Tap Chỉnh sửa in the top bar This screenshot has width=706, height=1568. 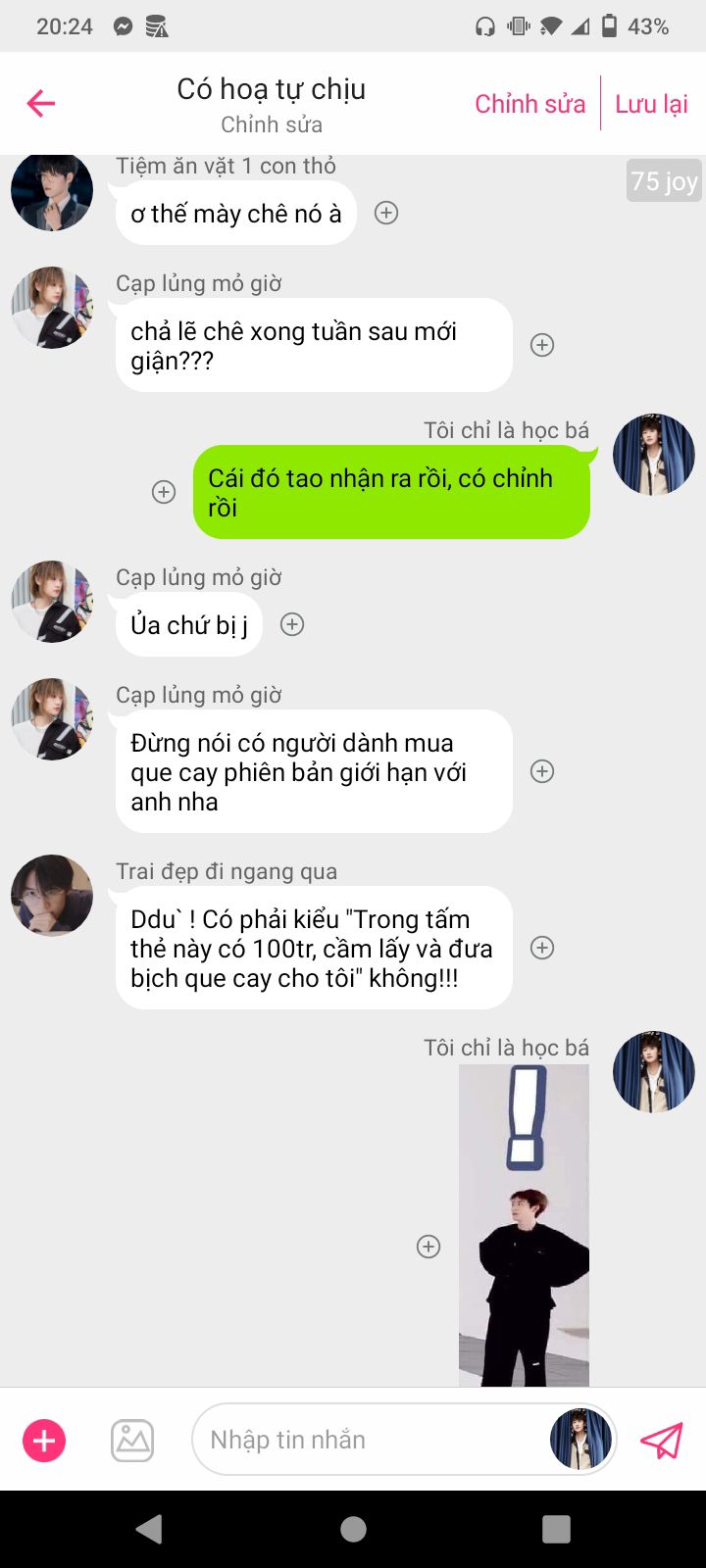click(529, 104)
